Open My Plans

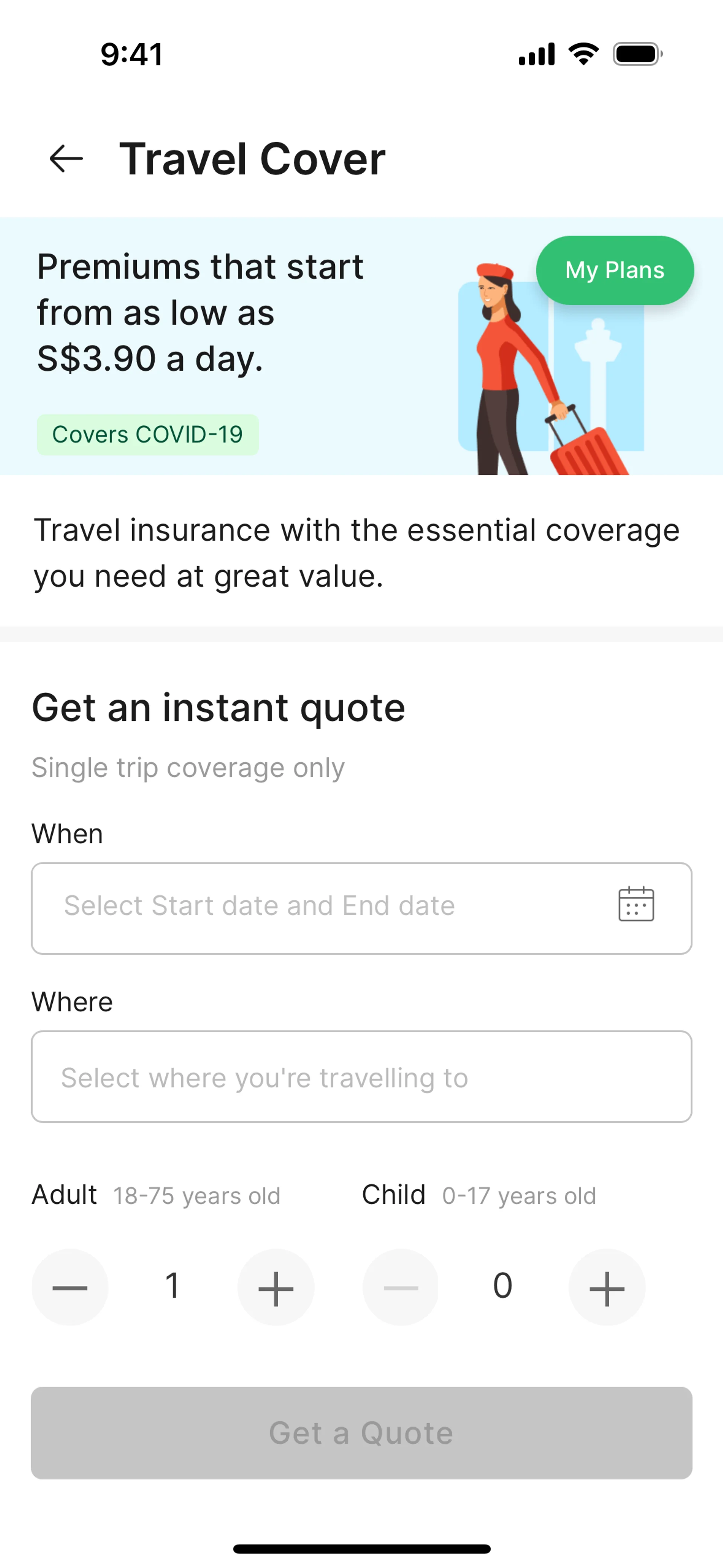pos(615,270)
